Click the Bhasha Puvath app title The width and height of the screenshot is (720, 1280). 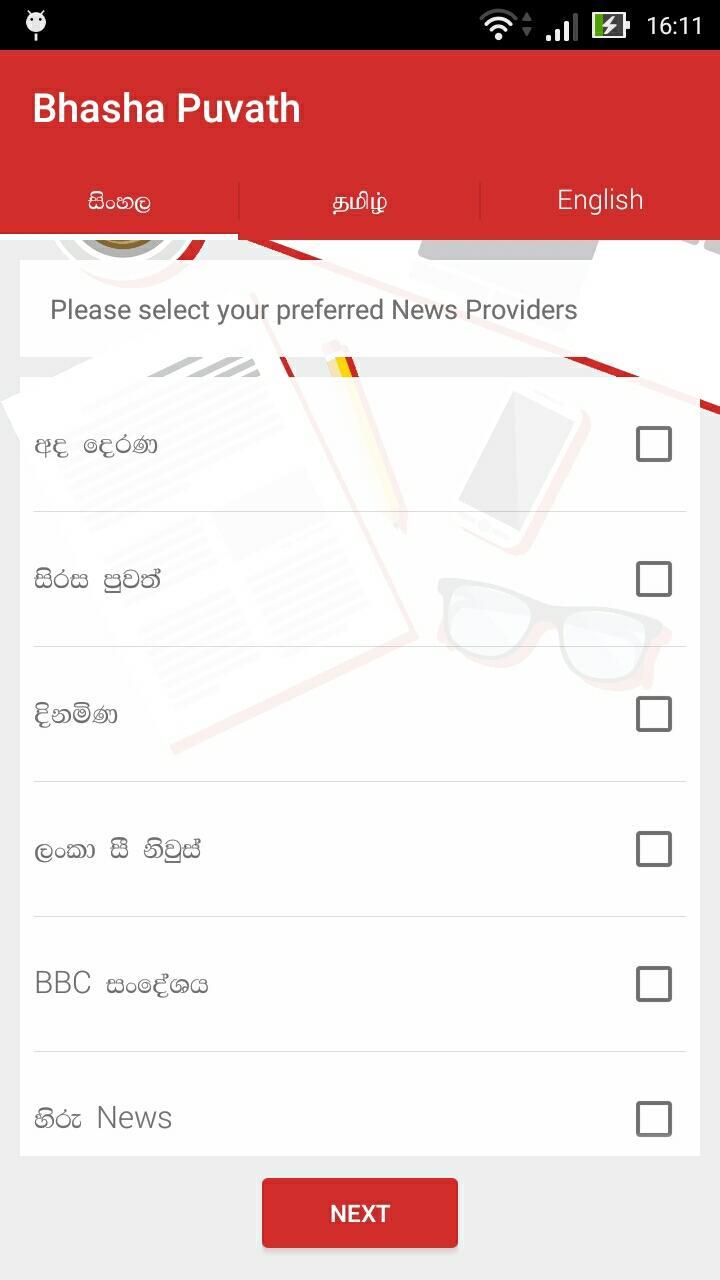click(165, 107)
